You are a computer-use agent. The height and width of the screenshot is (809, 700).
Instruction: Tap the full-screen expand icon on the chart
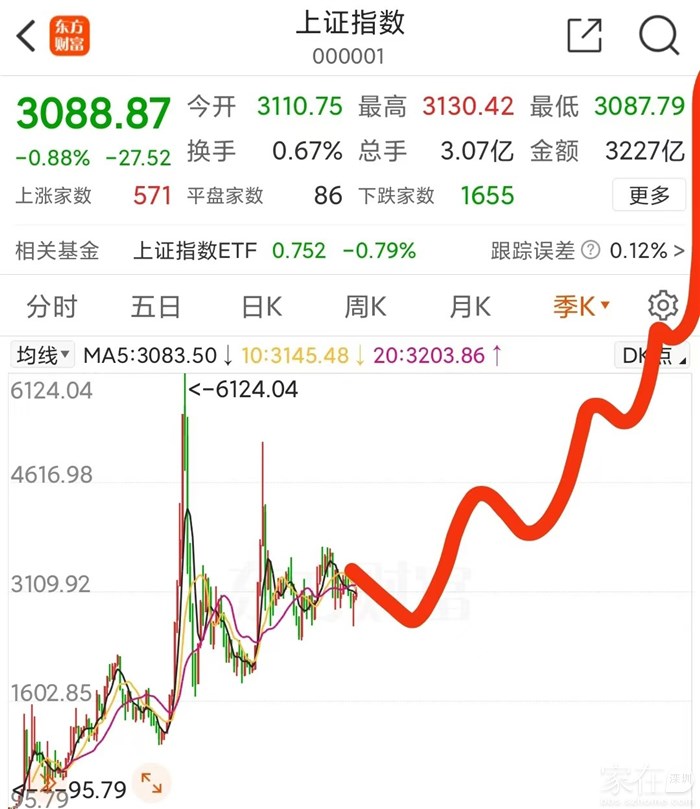[x=152, y=783]
